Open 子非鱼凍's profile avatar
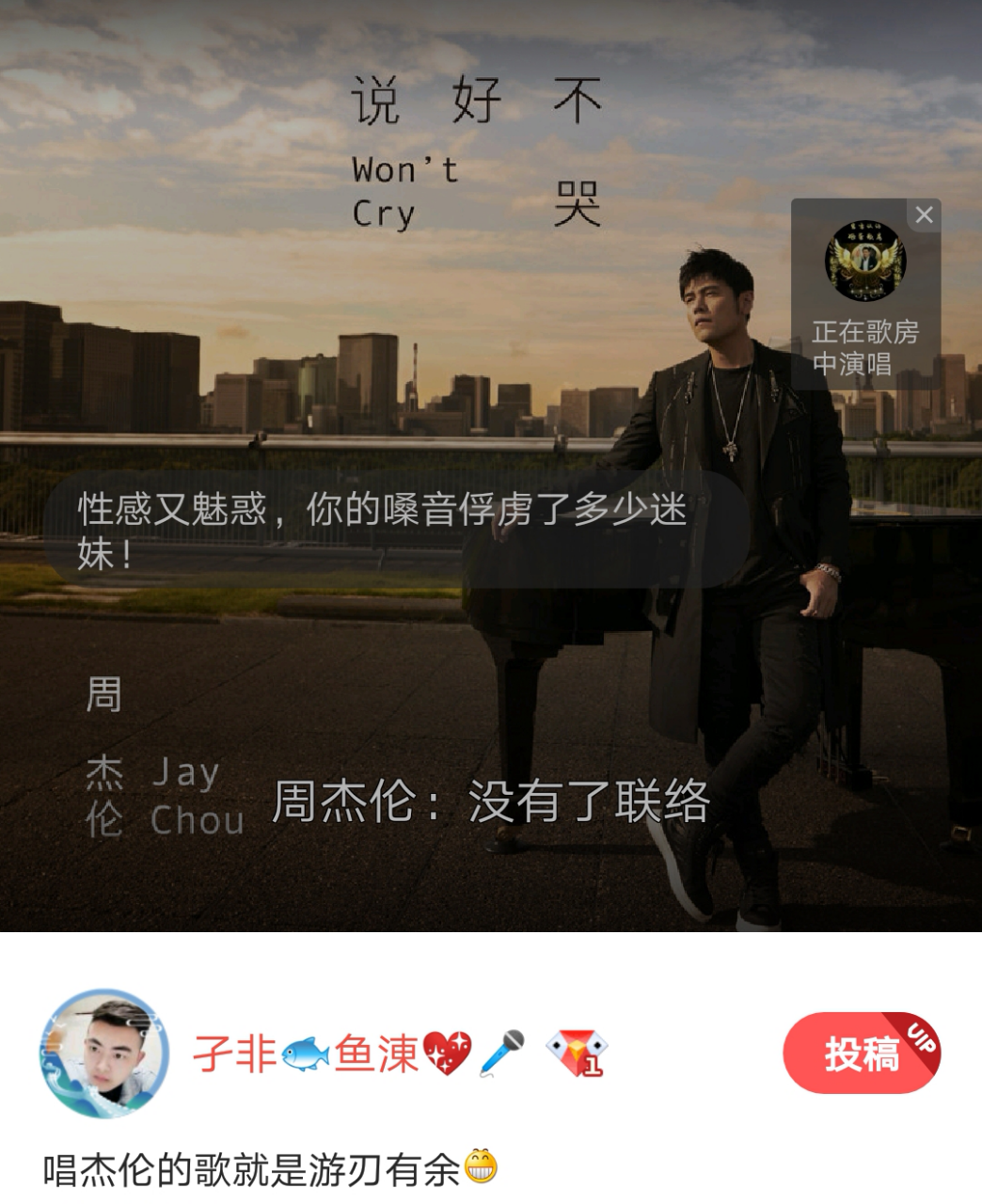Image resolution: width=982 pixels, height=1204 pixels. (x=103, y=1053)
